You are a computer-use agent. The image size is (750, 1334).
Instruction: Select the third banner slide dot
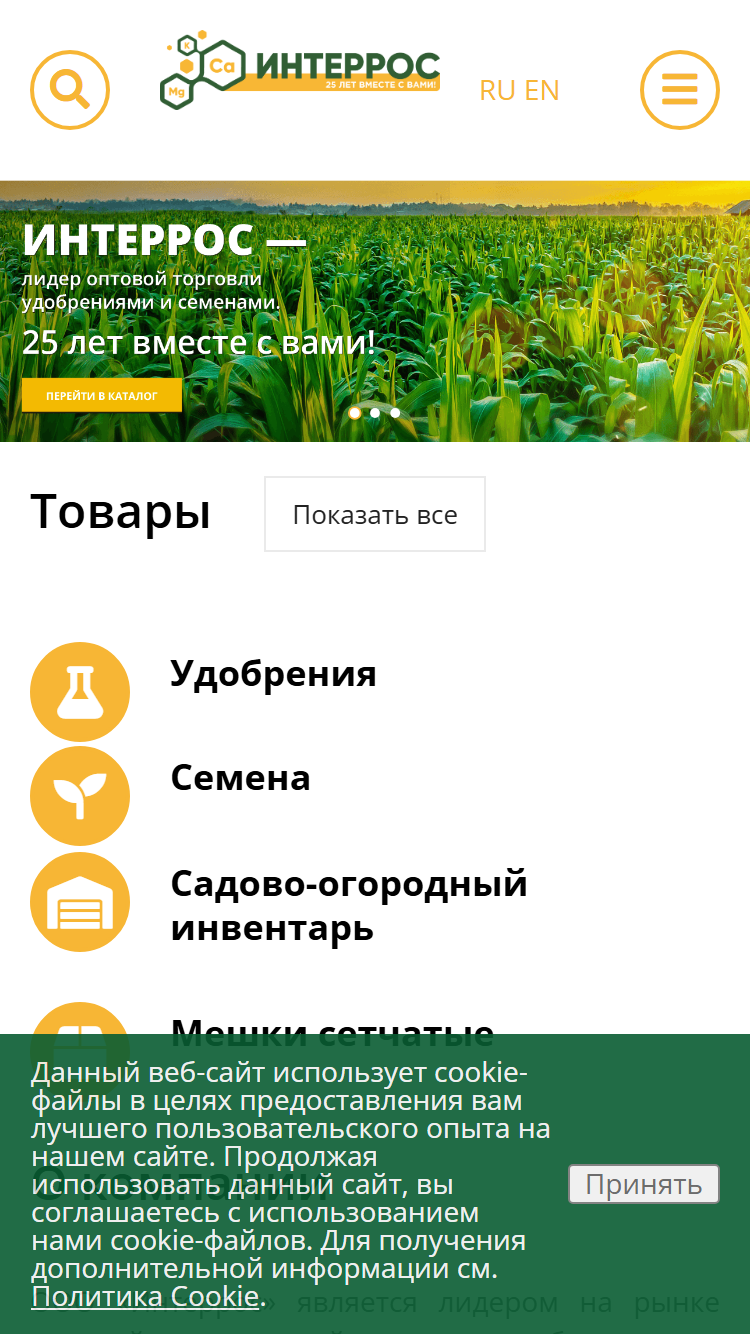click(x=395, y=412)
